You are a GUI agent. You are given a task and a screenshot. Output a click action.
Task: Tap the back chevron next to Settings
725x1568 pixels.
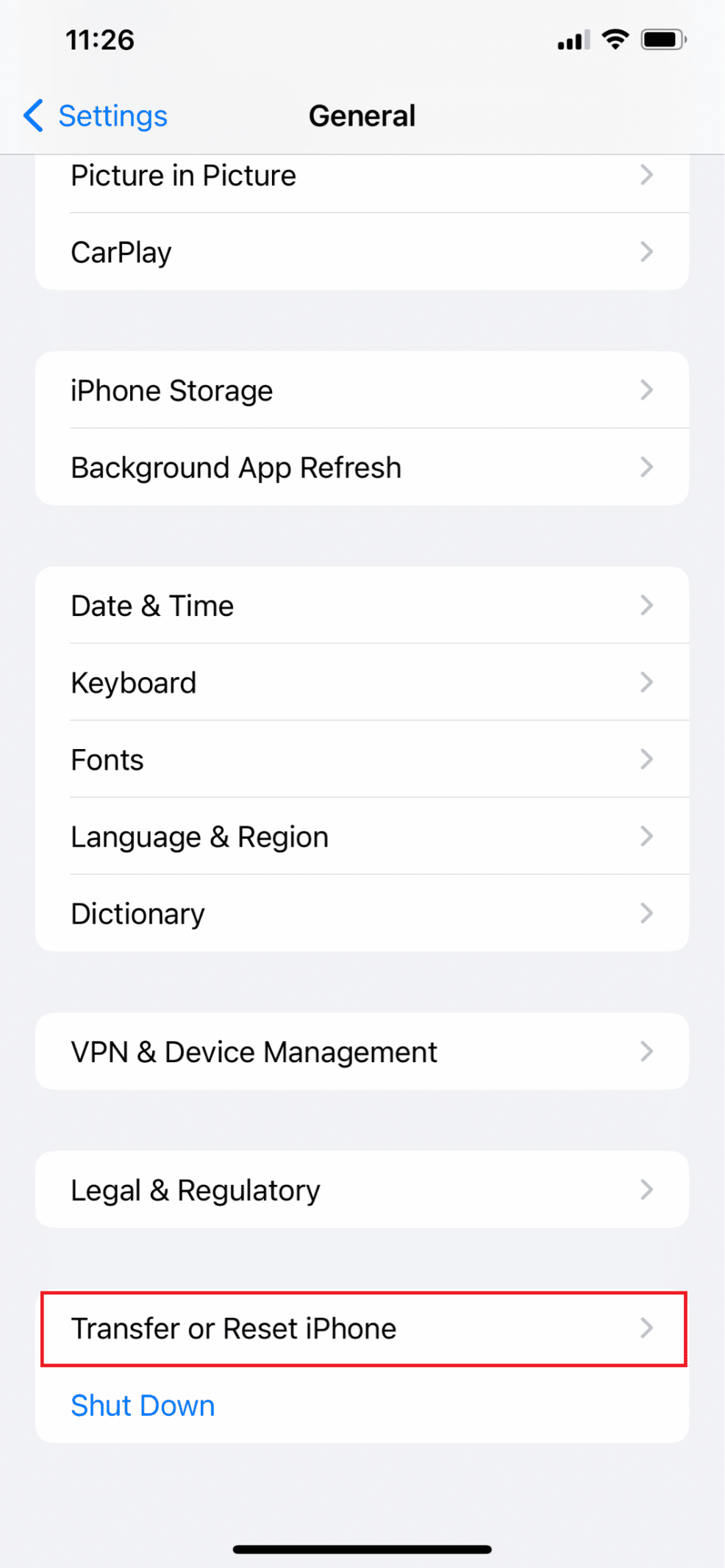coord(32,116)
